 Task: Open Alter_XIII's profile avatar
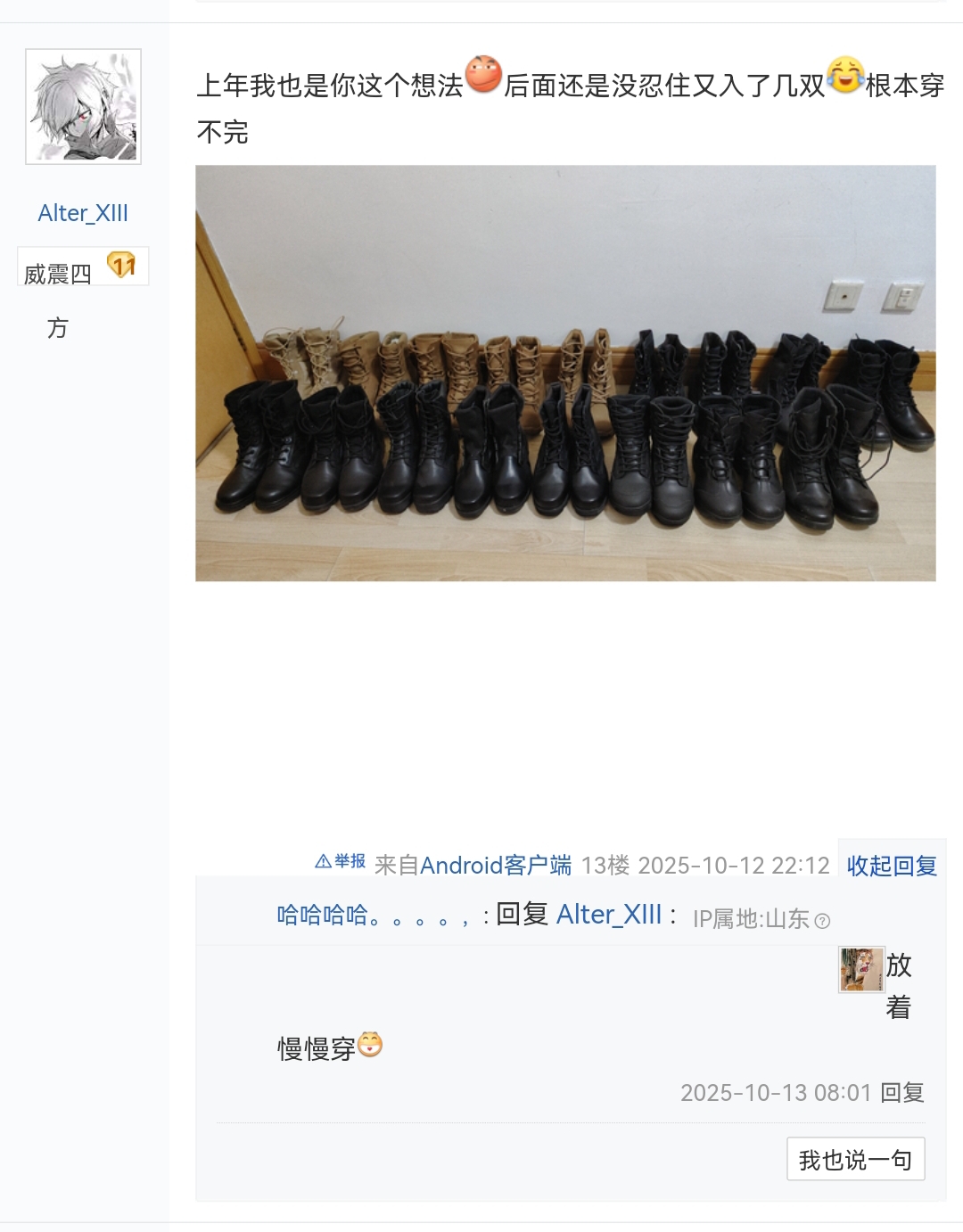click(83, 107)
